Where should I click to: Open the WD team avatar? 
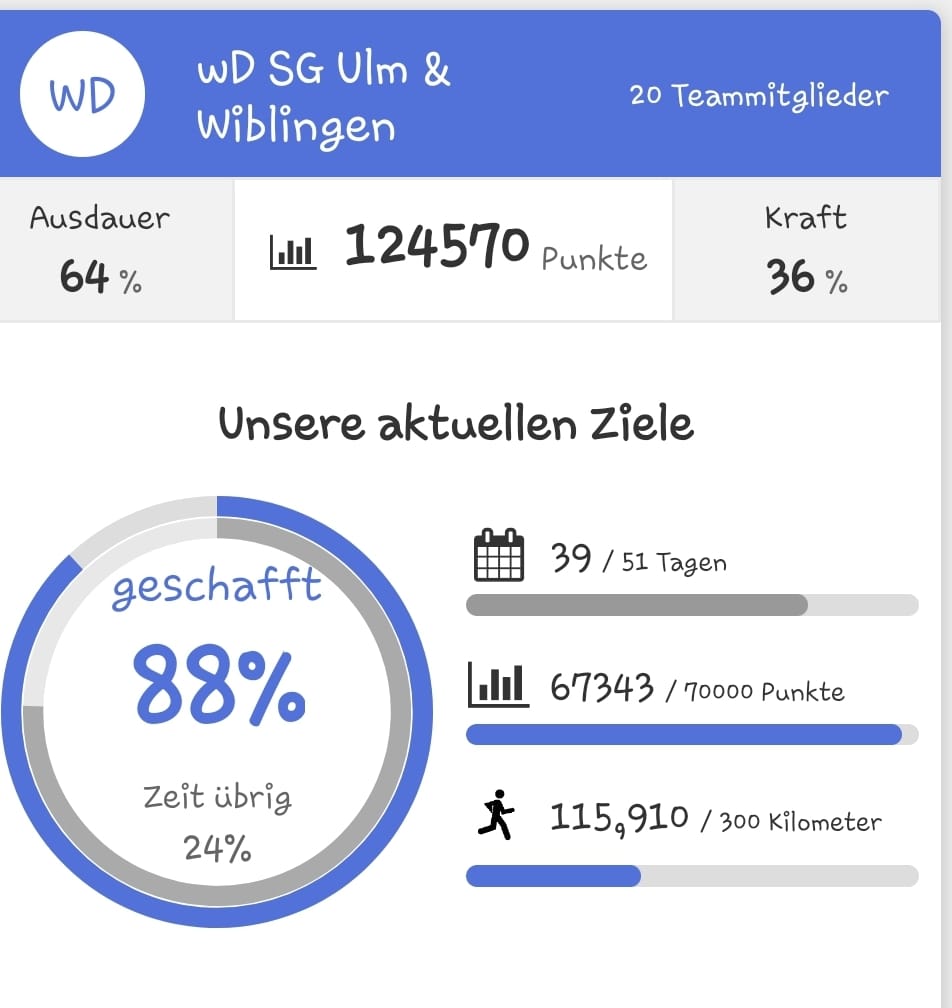click(x=82, y=95)
